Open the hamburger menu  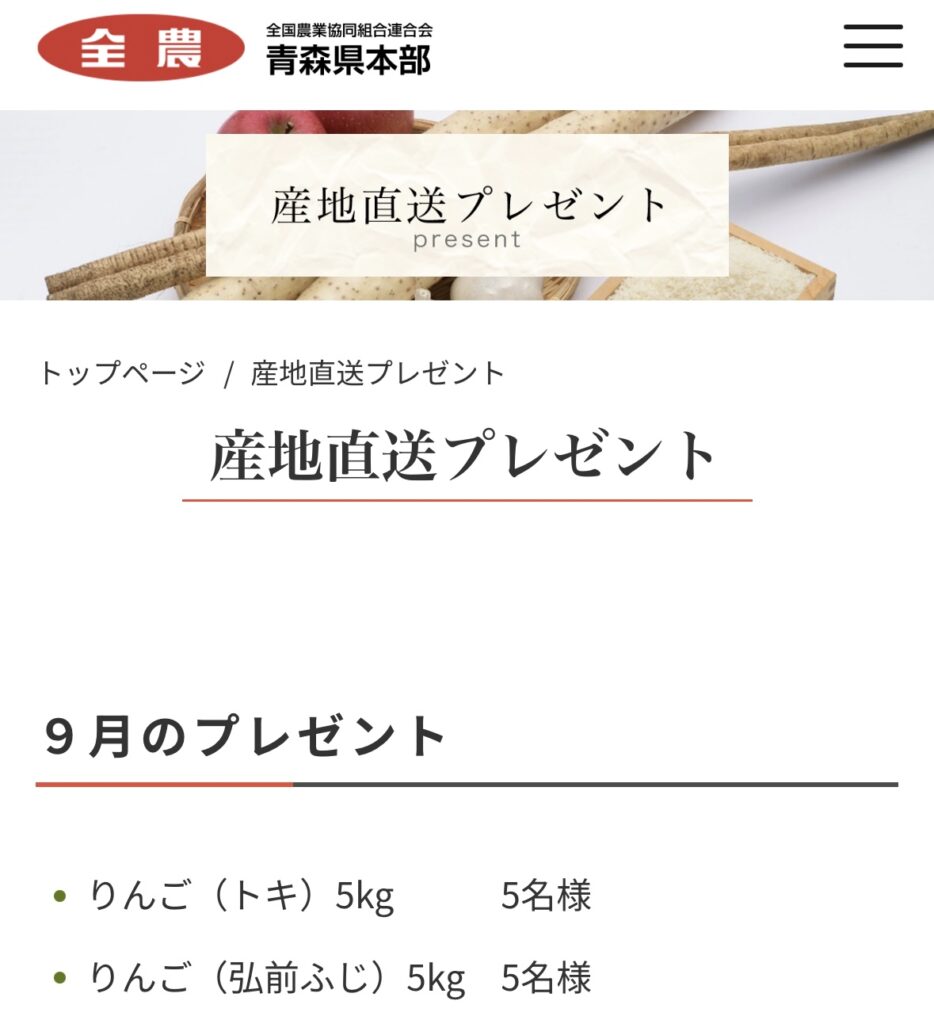[872, 46]
